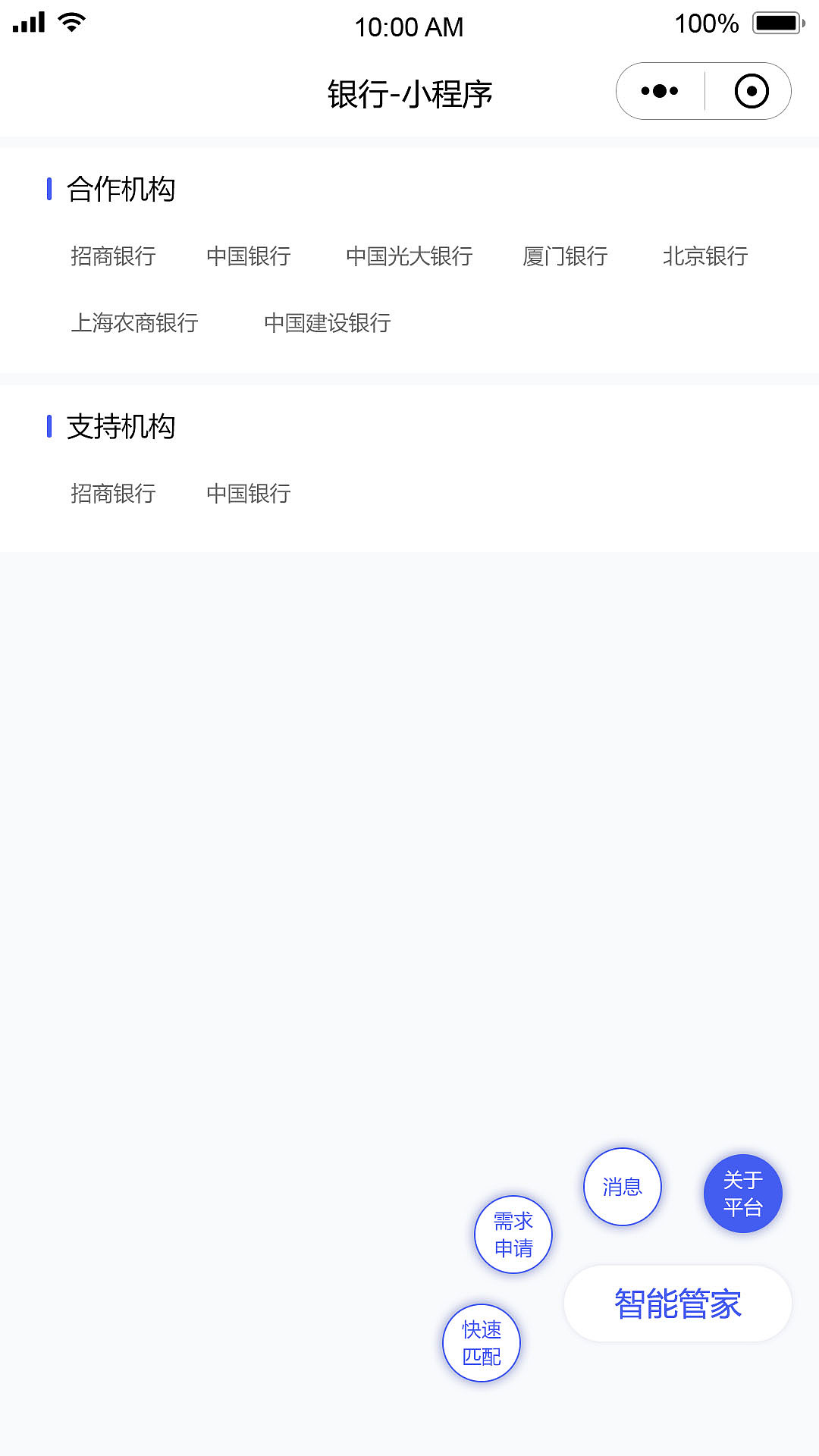This screenshot has height=1456, width=819.
Task: Select 招商银行 under 支持机构
Action: [x=112, y=494]
